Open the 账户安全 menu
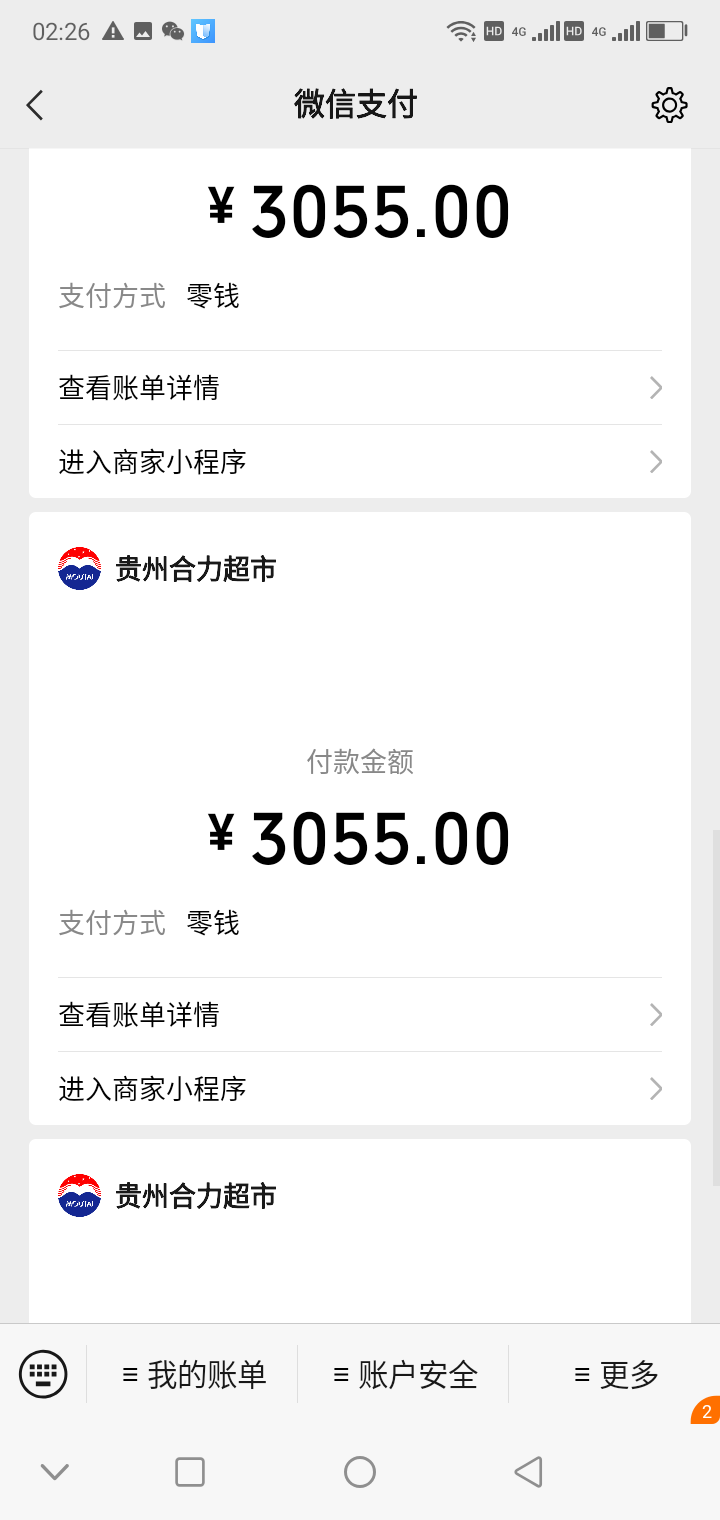This screenshot has height=1520, width=720. pos(404,1375)
